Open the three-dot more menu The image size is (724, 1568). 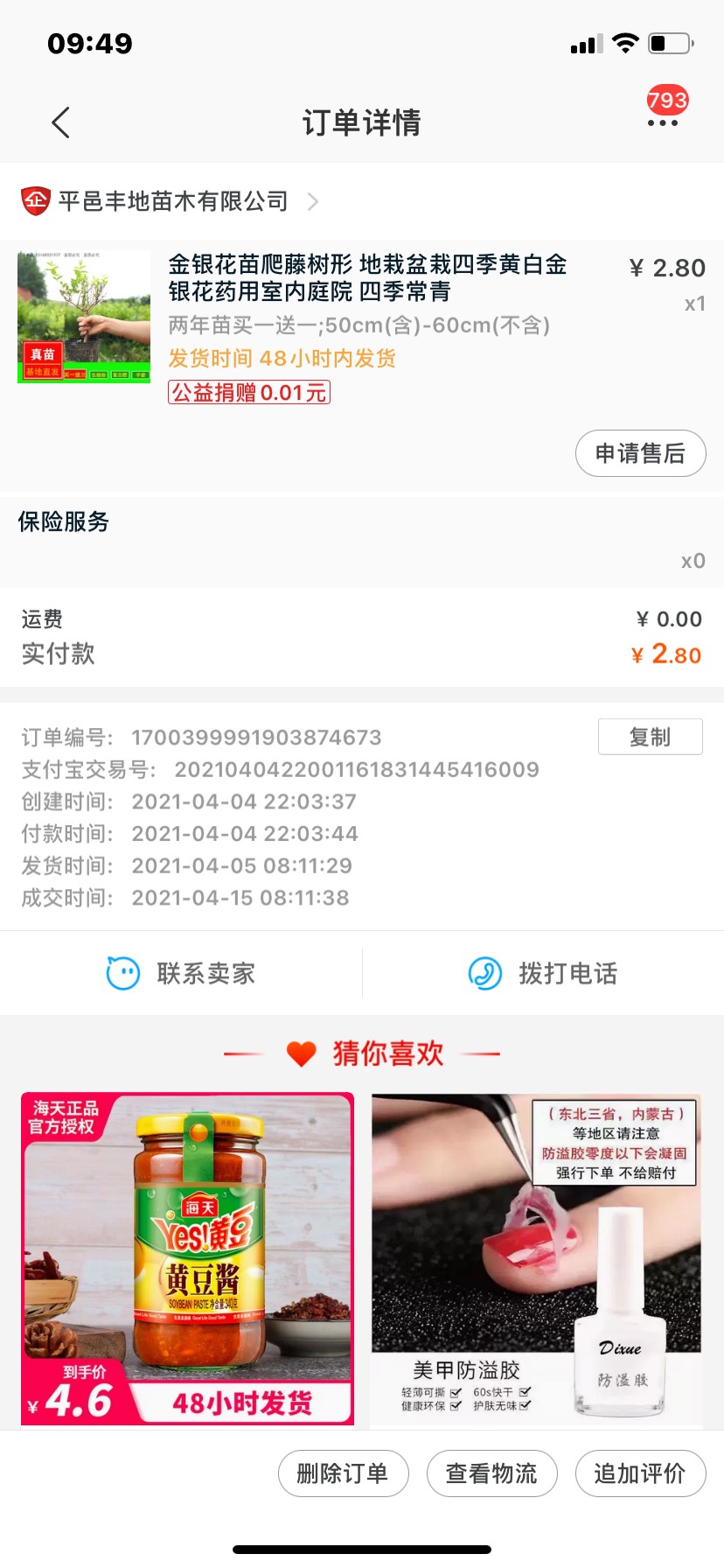click(x=663, y=123)
